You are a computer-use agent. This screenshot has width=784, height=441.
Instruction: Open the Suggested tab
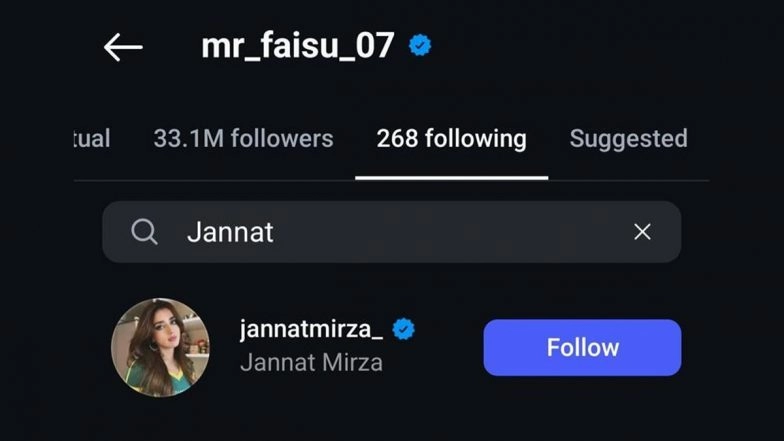[628, 139]
